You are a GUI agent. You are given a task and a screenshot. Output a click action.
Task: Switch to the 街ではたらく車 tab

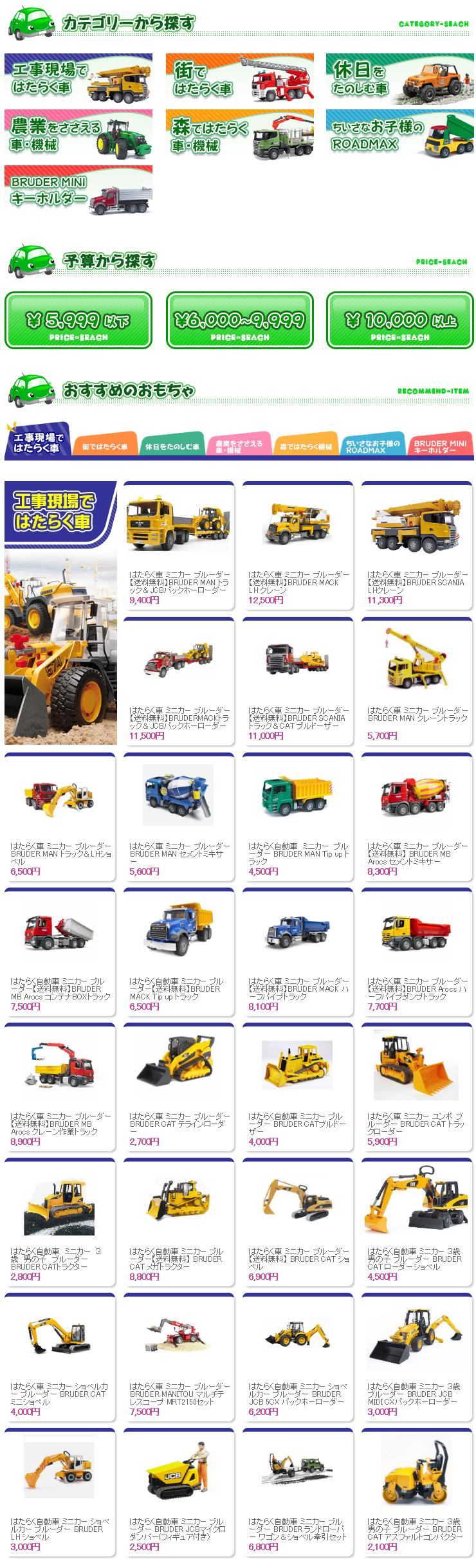(105, 445)
